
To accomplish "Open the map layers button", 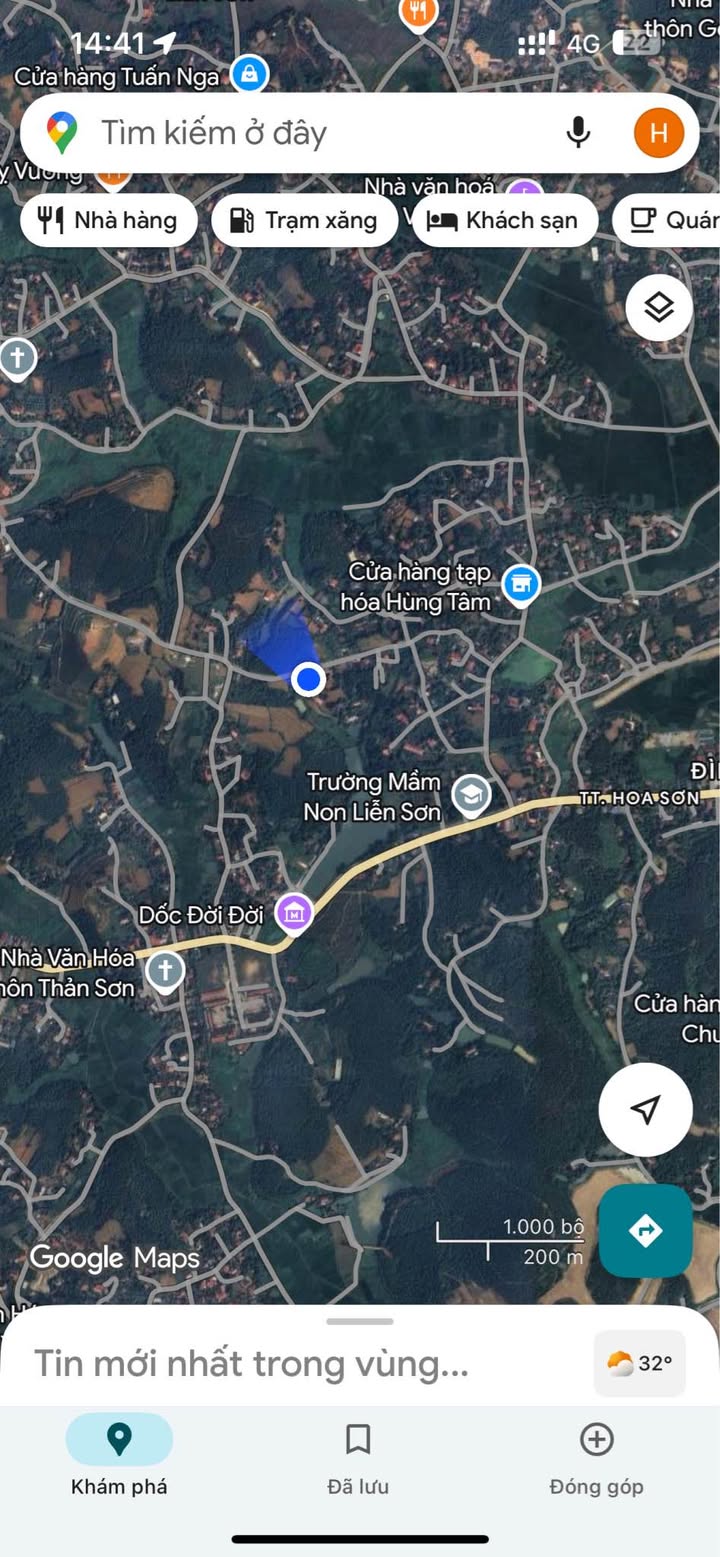I will [x=659, y=307].
